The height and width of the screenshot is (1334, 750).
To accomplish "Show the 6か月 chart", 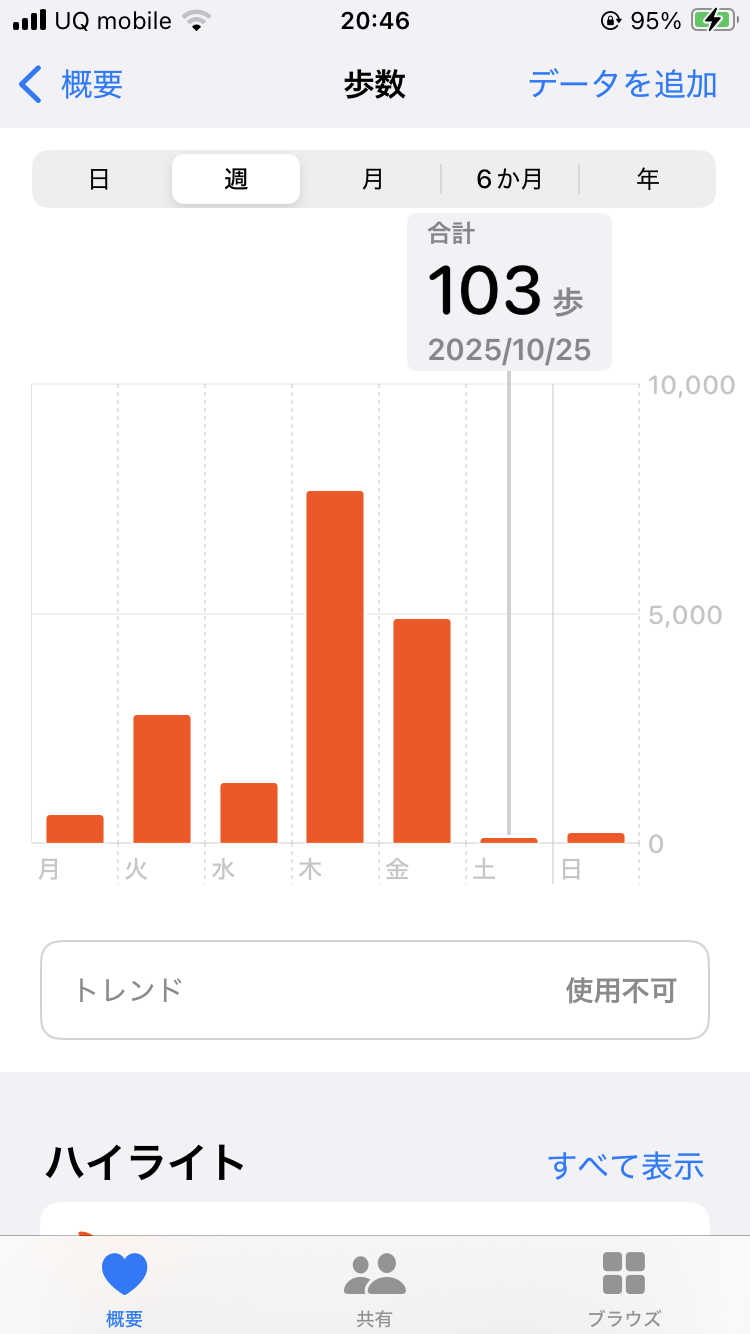I will click(x=509, y=180).
